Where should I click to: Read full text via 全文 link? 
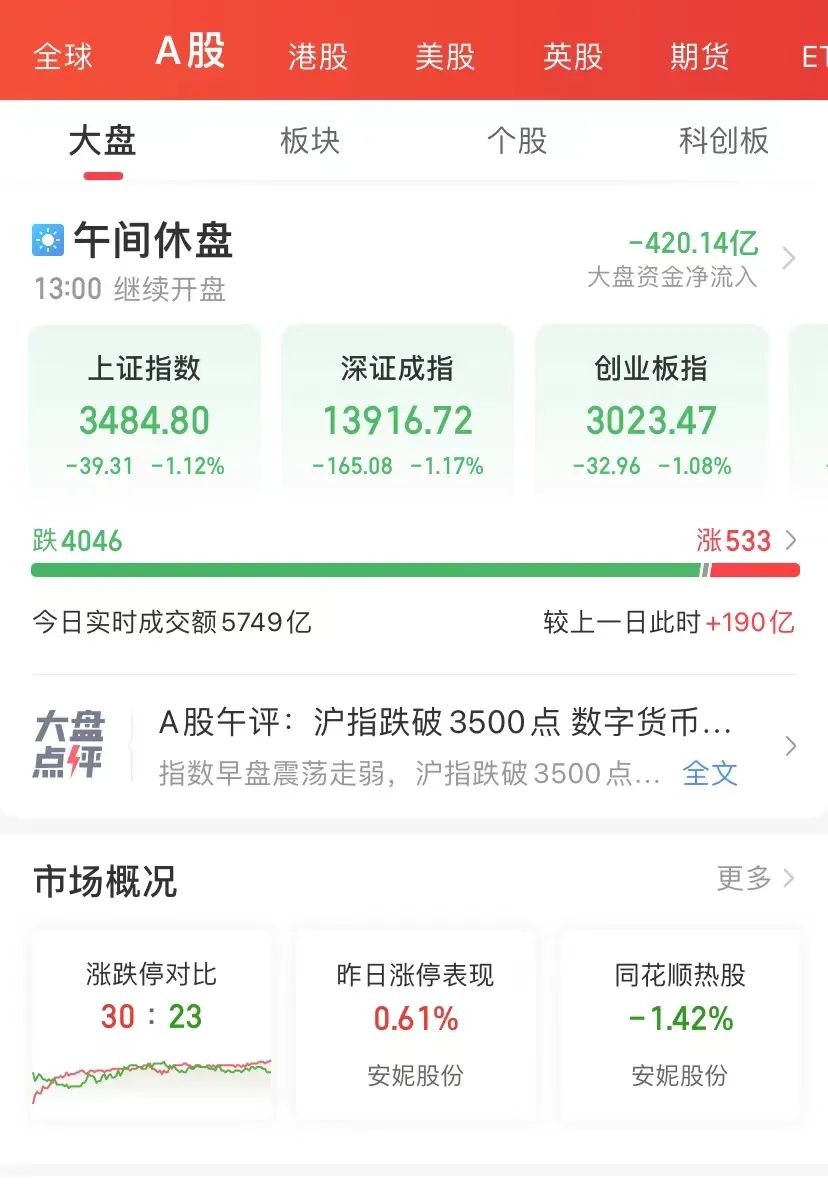710,774
